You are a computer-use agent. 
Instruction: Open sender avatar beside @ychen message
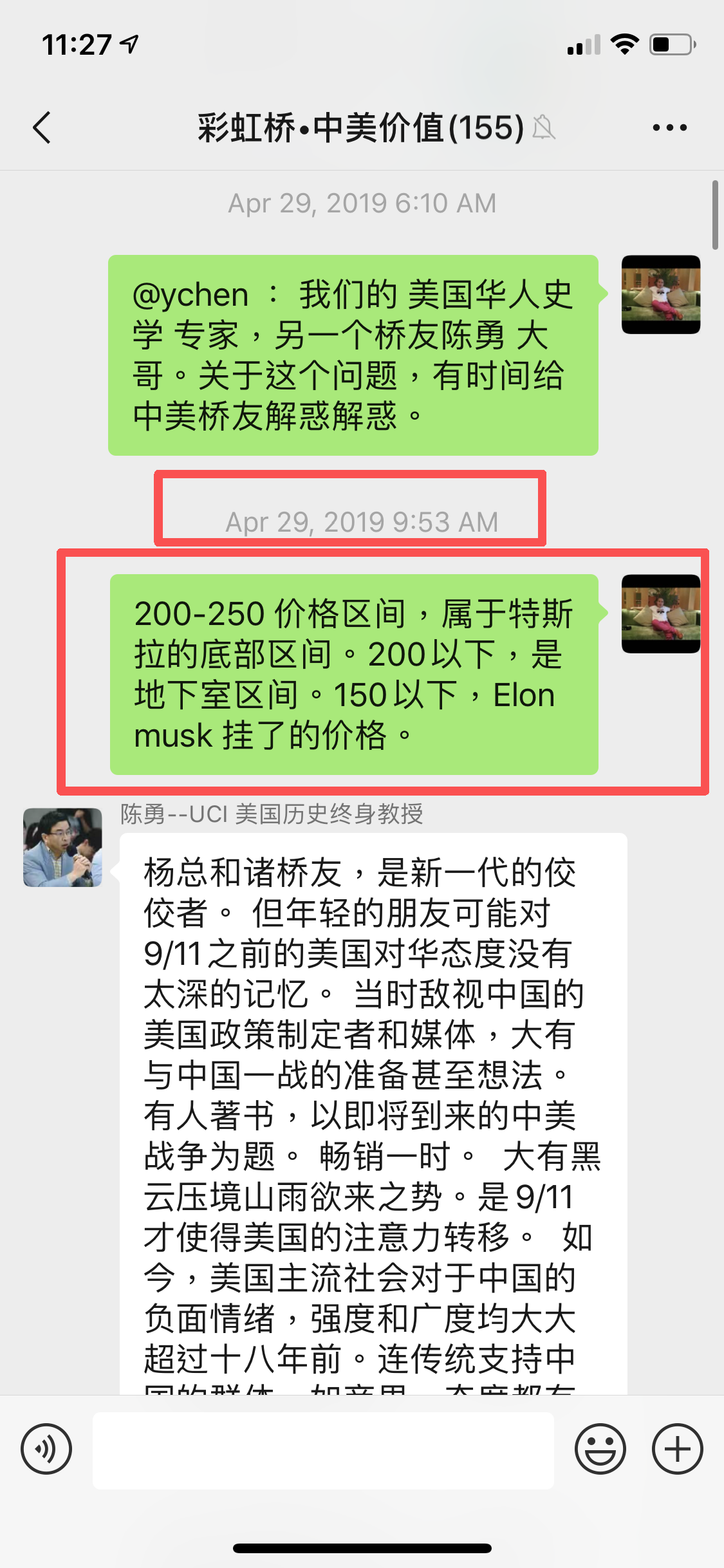coord(660,294)
